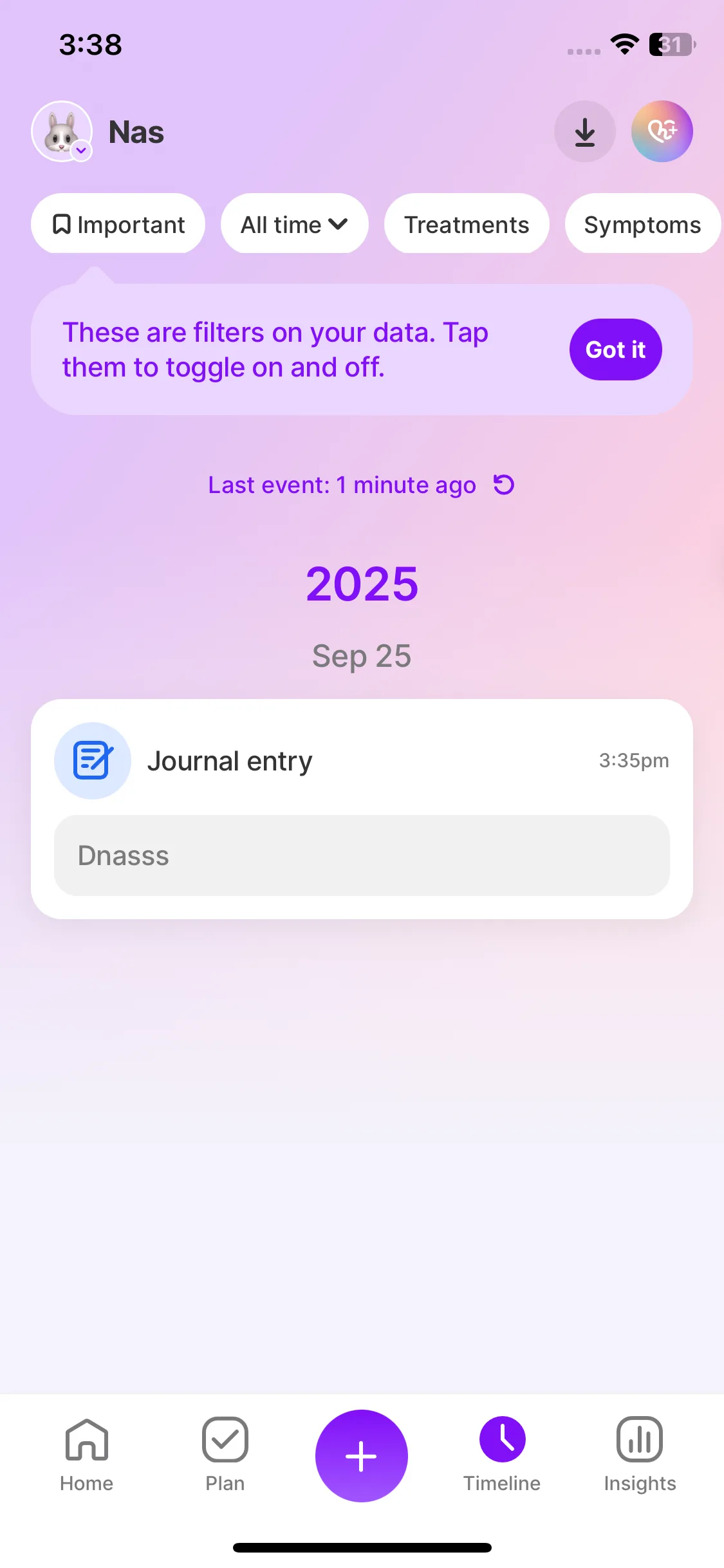The height and width of the screenshot is (1568, 724).
Task: Open the Nas profile switcher avatar
Action: point(62,132)
